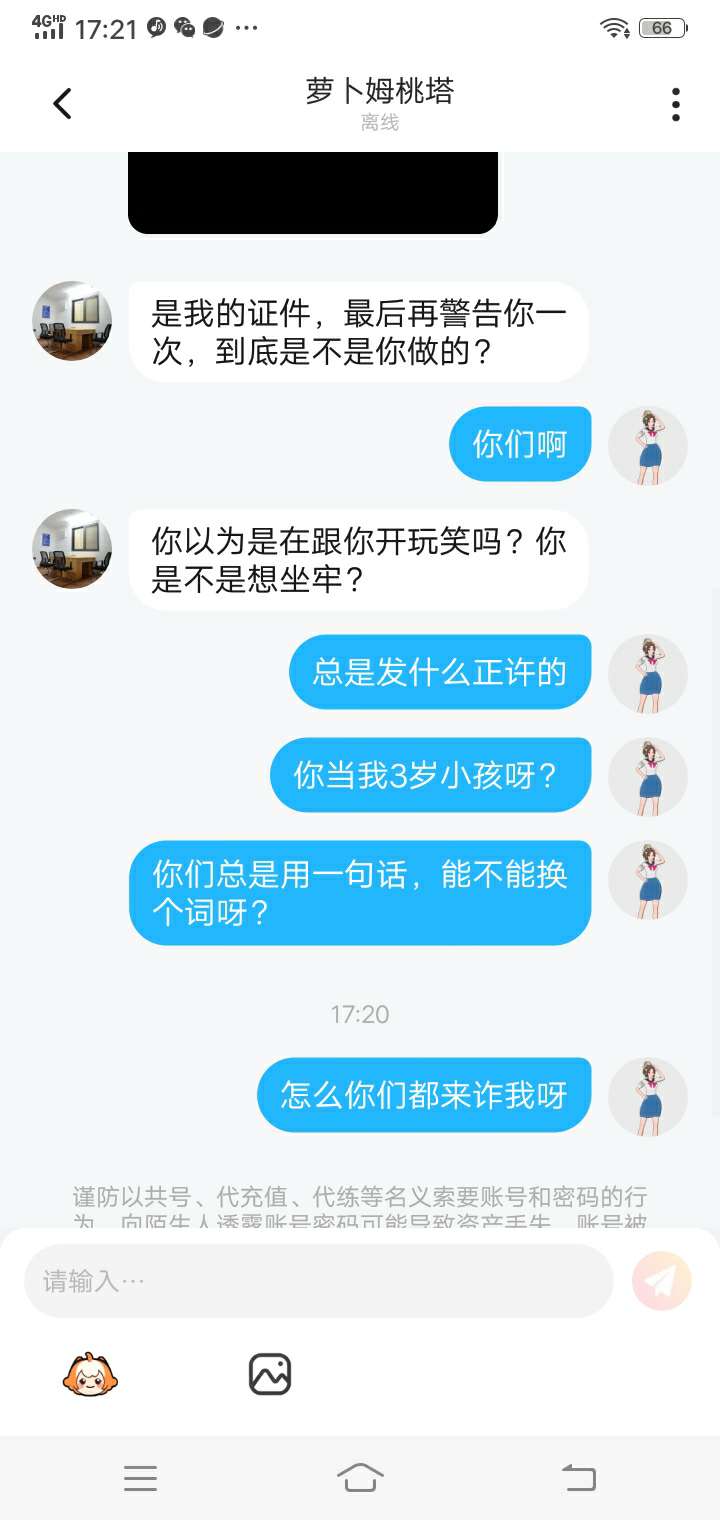Tap the system home button

pyautogui.click(x=360, y=1477)
